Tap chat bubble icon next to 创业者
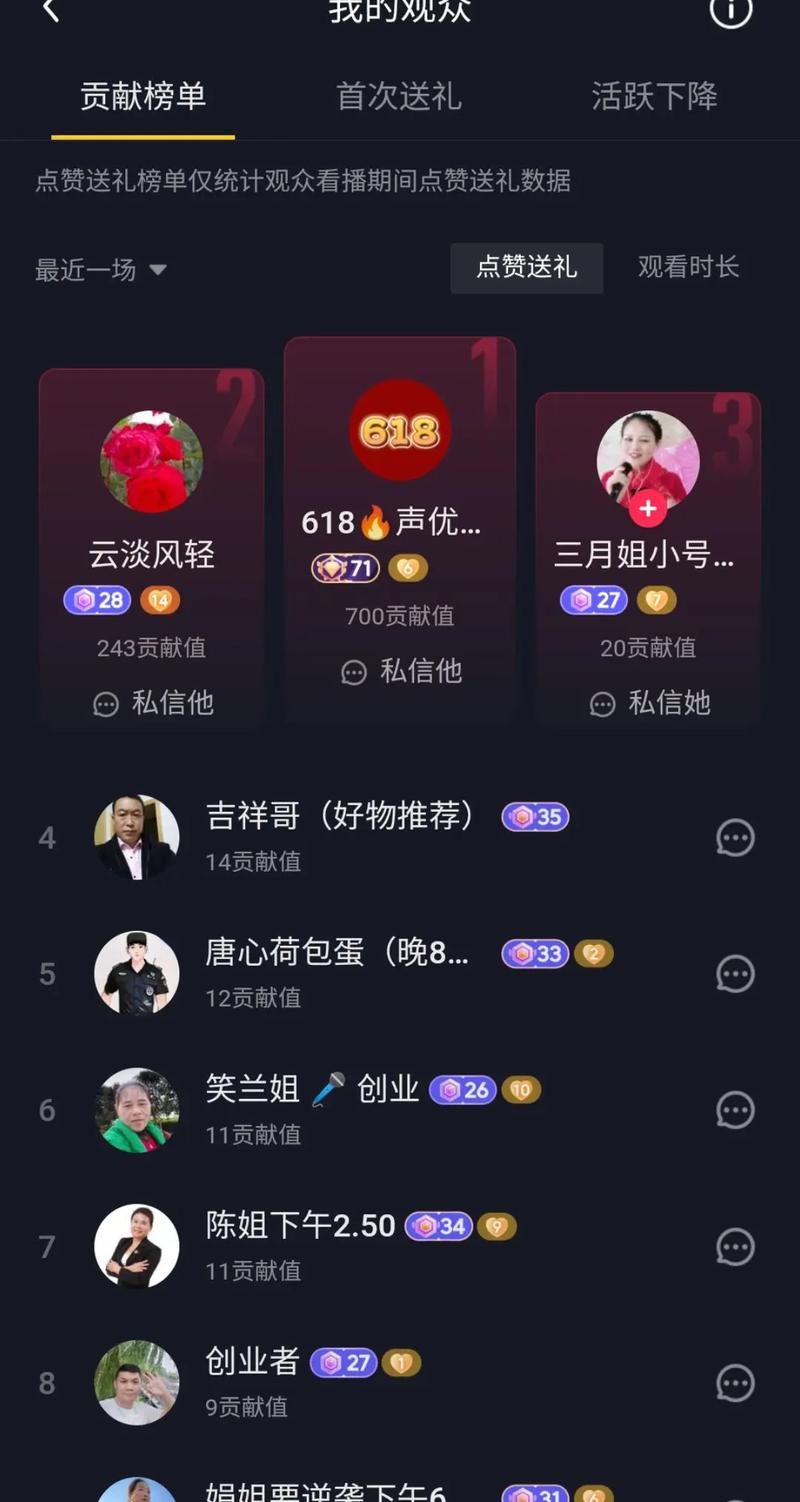 click(736, 1383)
